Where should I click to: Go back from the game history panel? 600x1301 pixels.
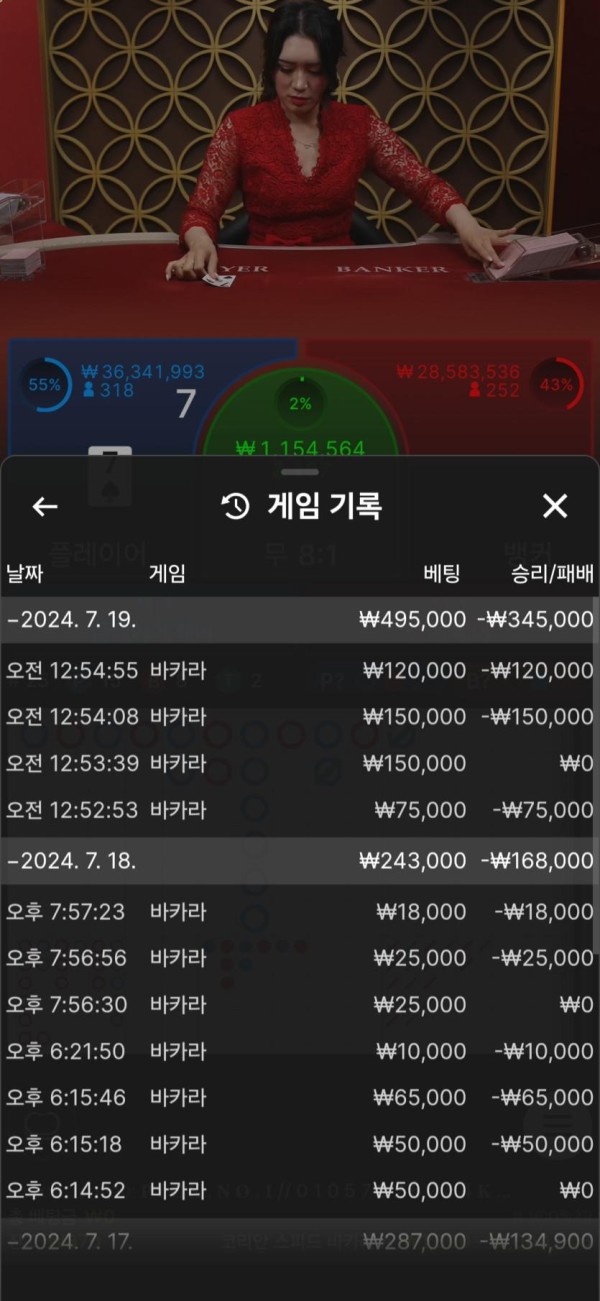45,507
